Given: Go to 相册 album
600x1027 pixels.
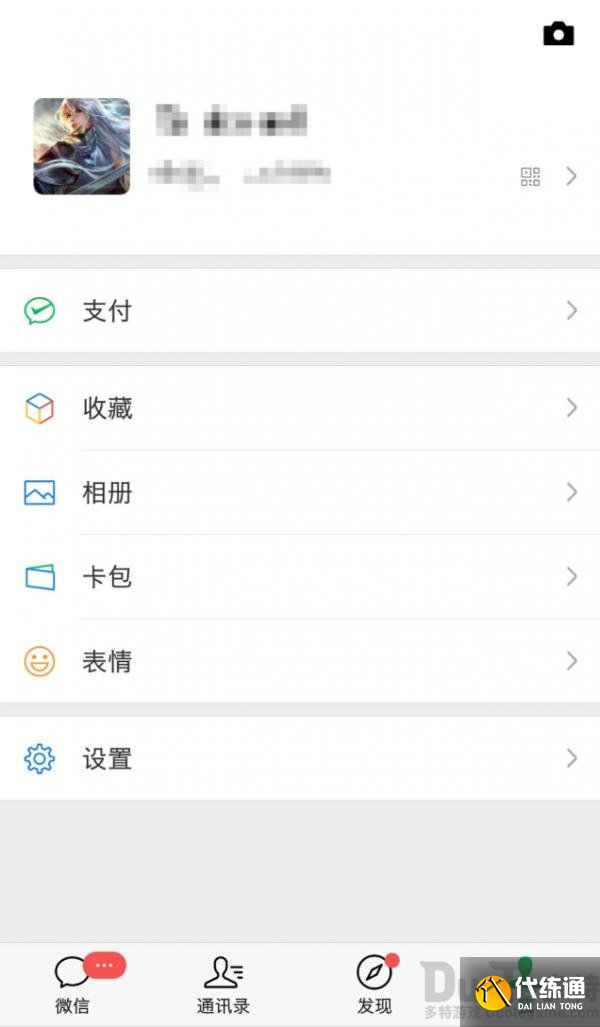Looking at the screenshot, I should tap(300, 493).
